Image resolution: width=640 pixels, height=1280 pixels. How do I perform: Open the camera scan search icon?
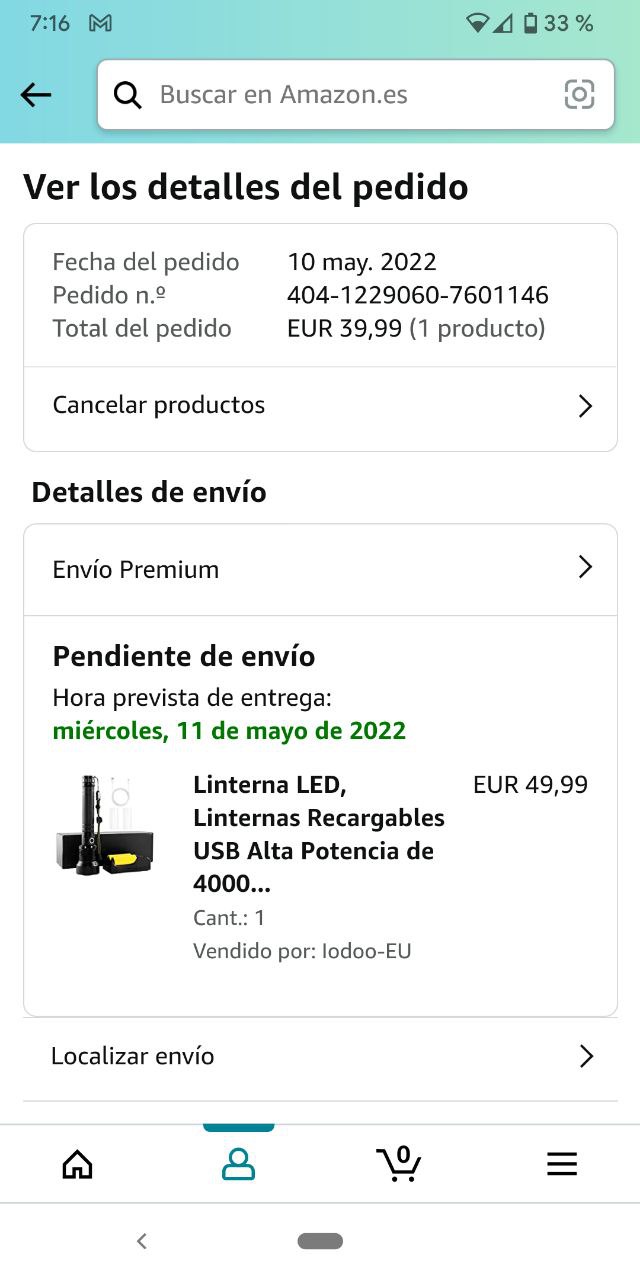coord(579,95)
